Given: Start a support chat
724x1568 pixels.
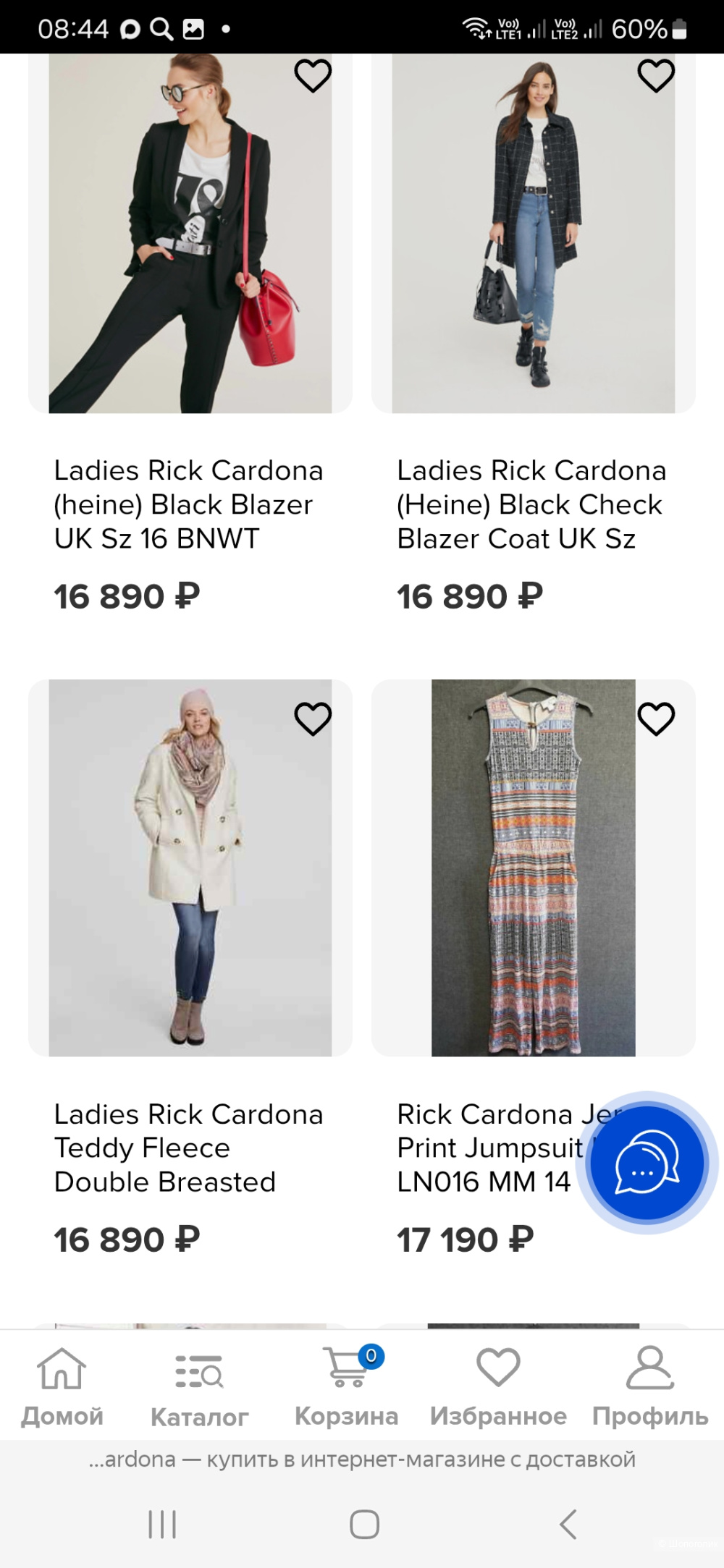Looking at the screenshot, I should pos(647,1163).
